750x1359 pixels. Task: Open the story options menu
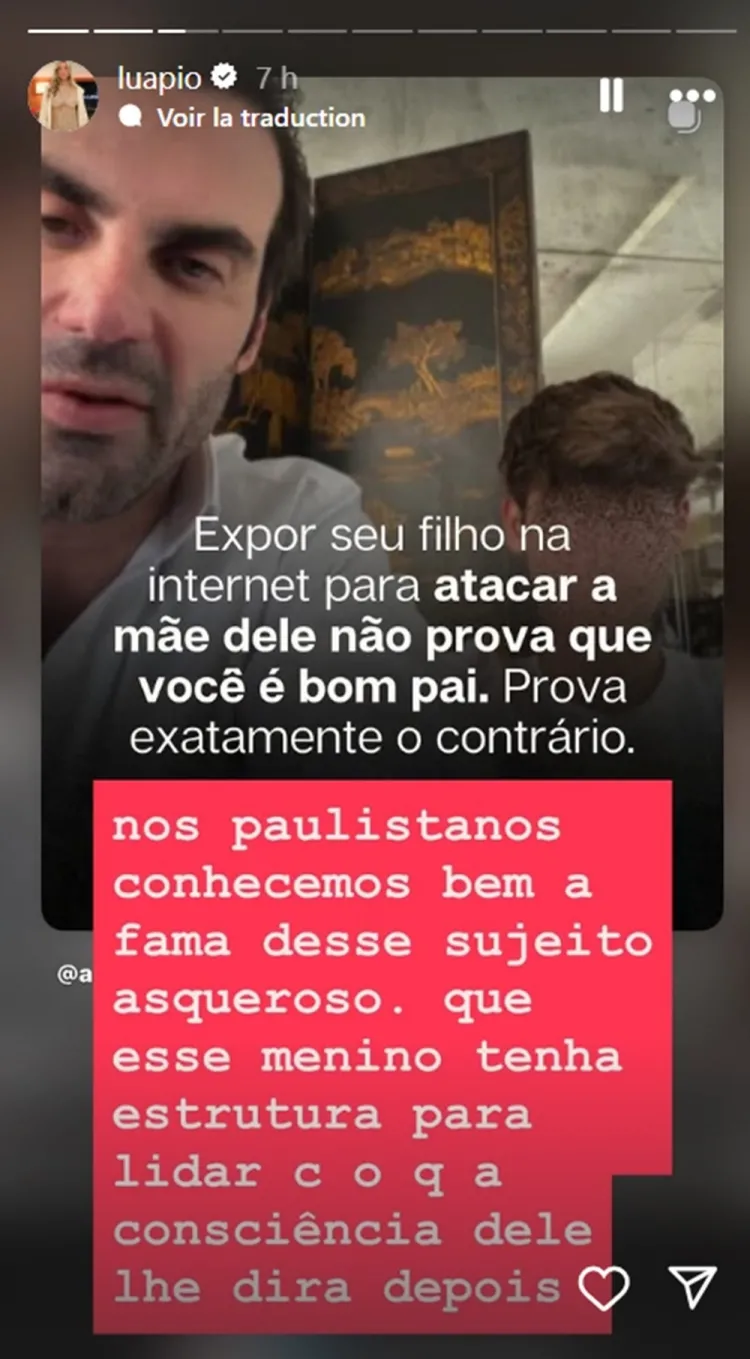coord(692,97)
